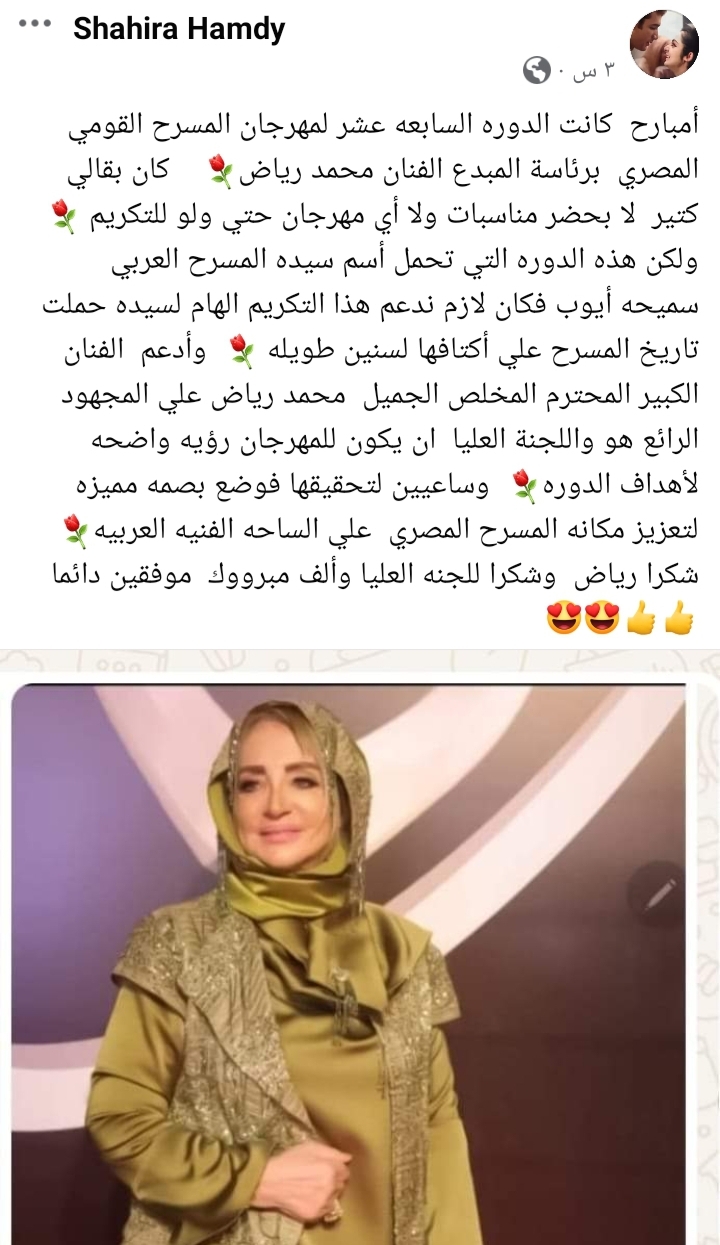Open Shahira Hamdy's profile name link

click(179, 29)
